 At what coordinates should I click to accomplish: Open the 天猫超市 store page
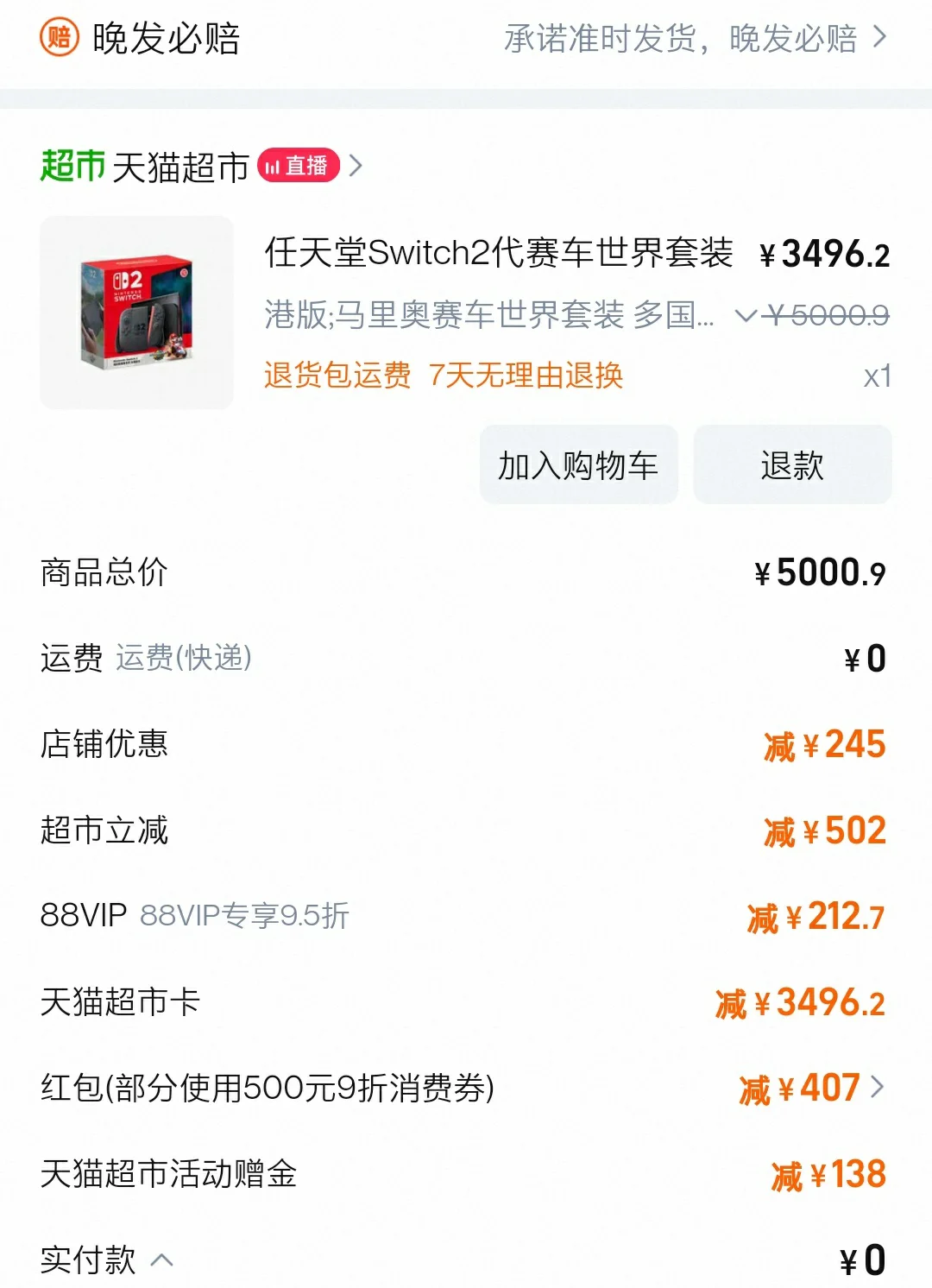(x=181, y=166)
